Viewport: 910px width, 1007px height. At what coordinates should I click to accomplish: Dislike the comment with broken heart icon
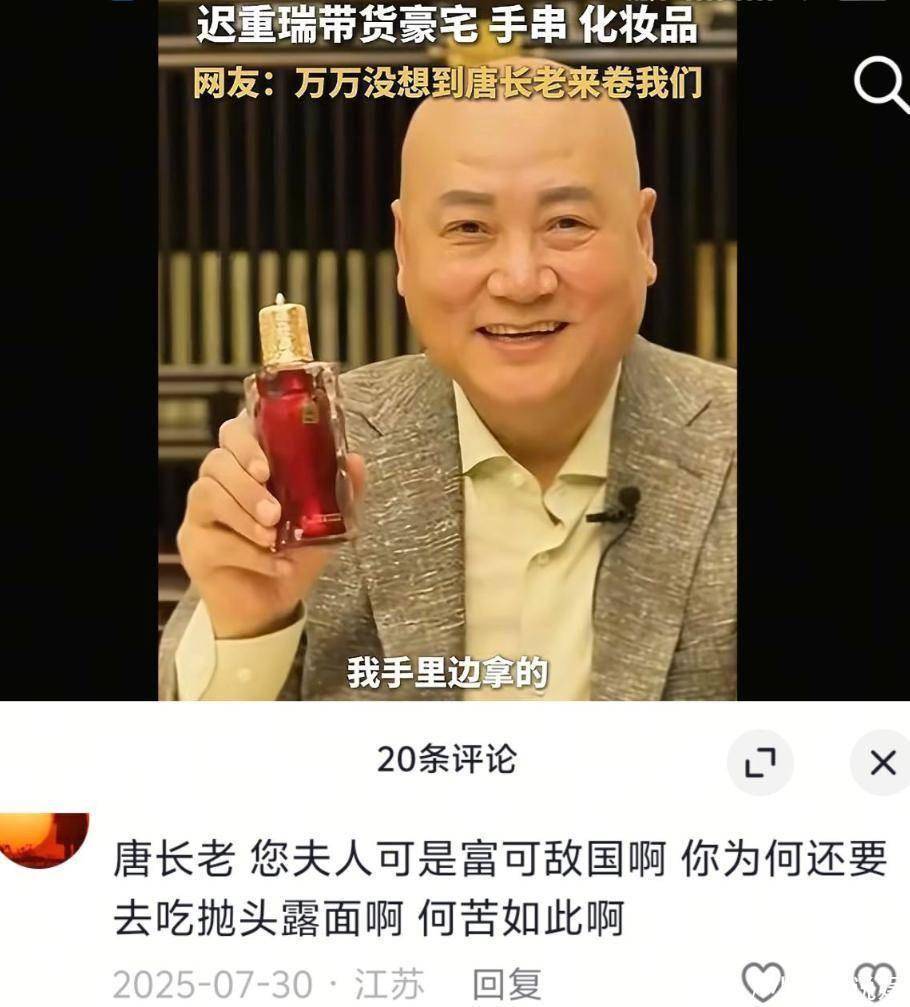[x=874, y=984]
